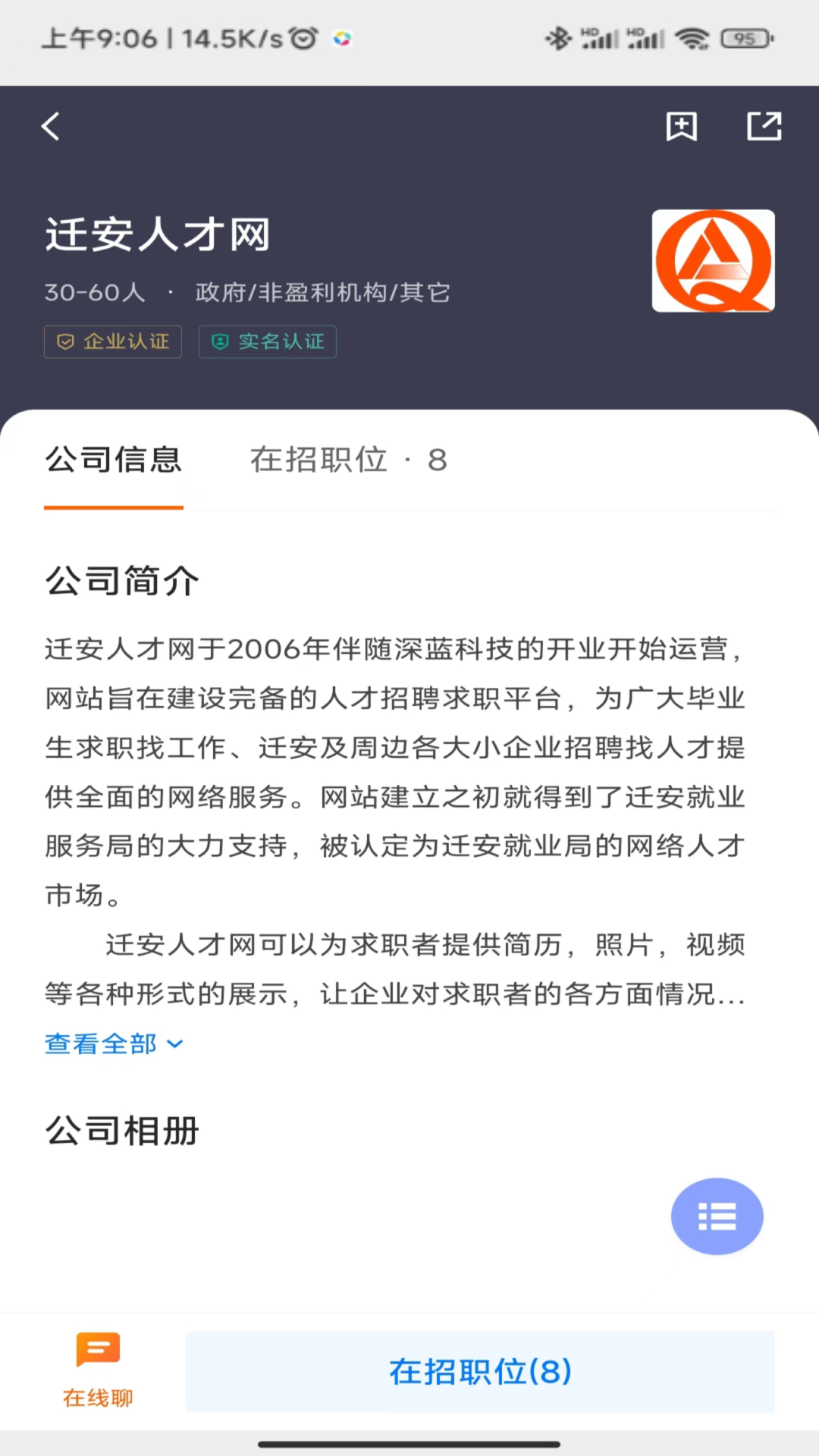Switch to the 在招职位 · 8 tab
The width and height of the screenshot is (819, 1456).
click(x=349, y=460)
